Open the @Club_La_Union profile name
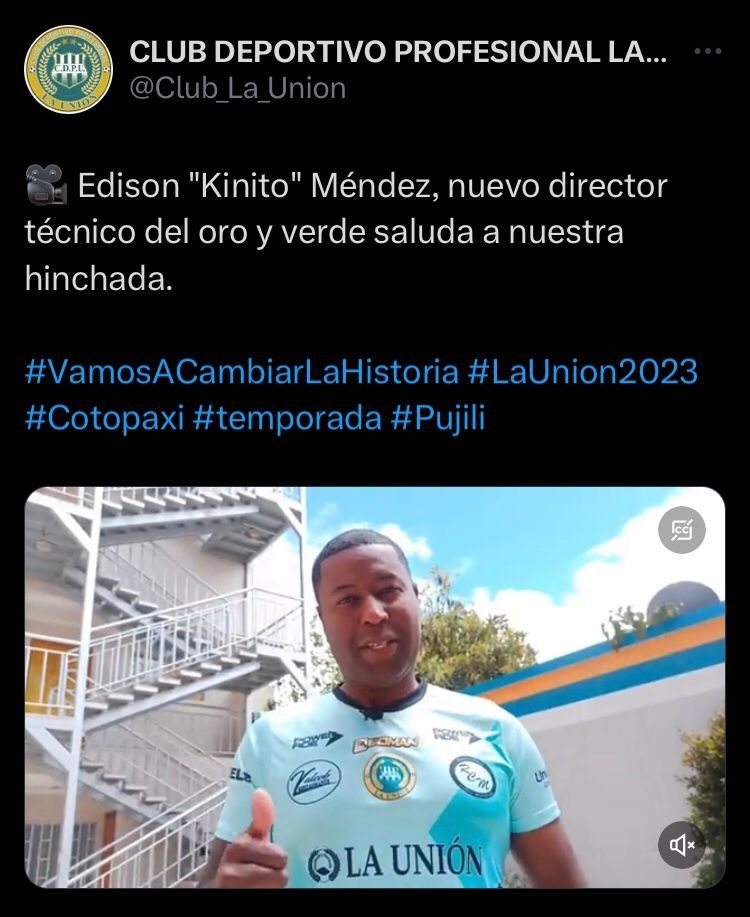The height and width of the screenshot is (917, 750). click(x=398, y=51)
